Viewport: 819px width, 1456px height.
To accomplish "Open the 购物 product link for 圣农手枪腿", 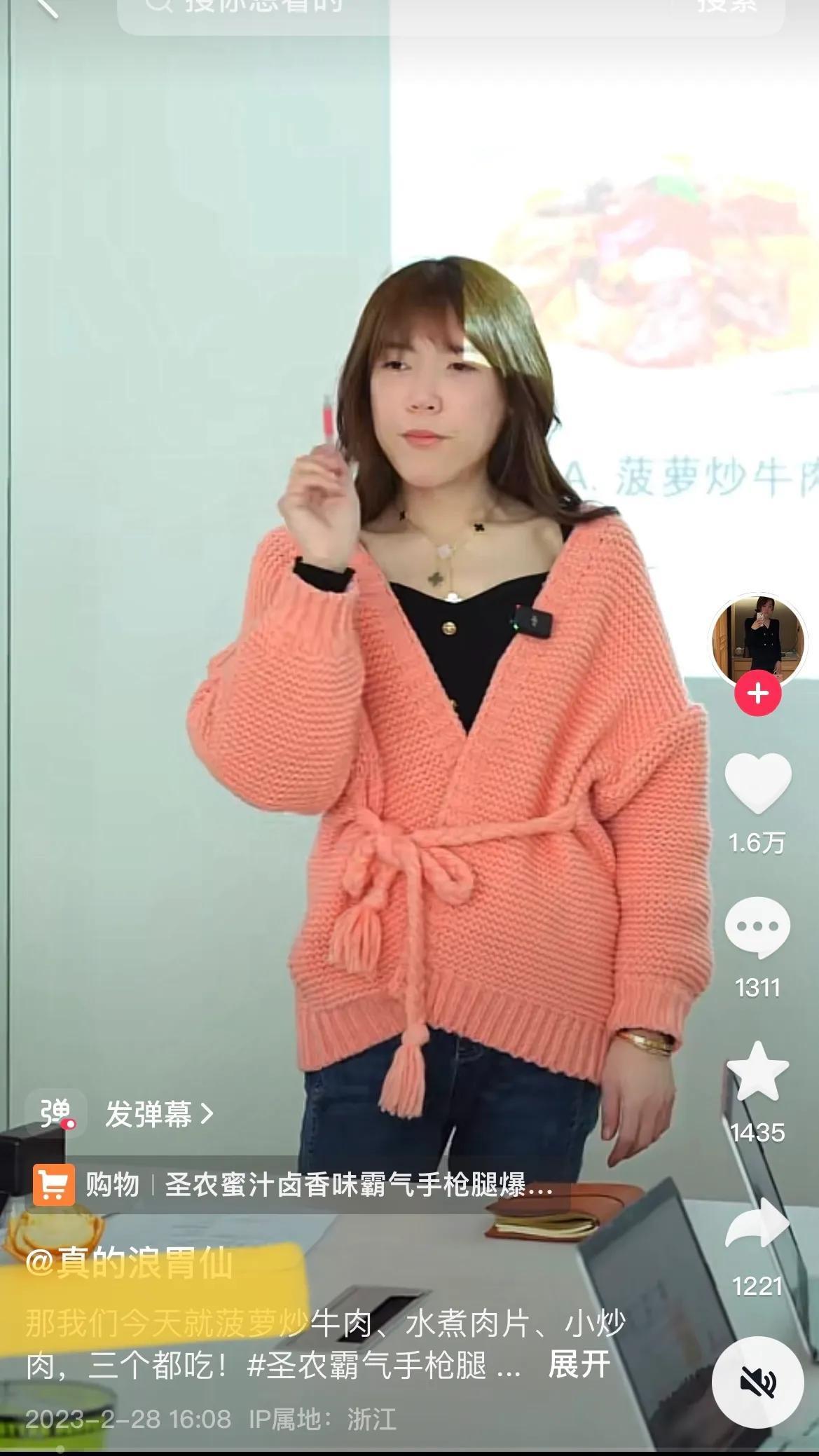I will [294, 1185].
